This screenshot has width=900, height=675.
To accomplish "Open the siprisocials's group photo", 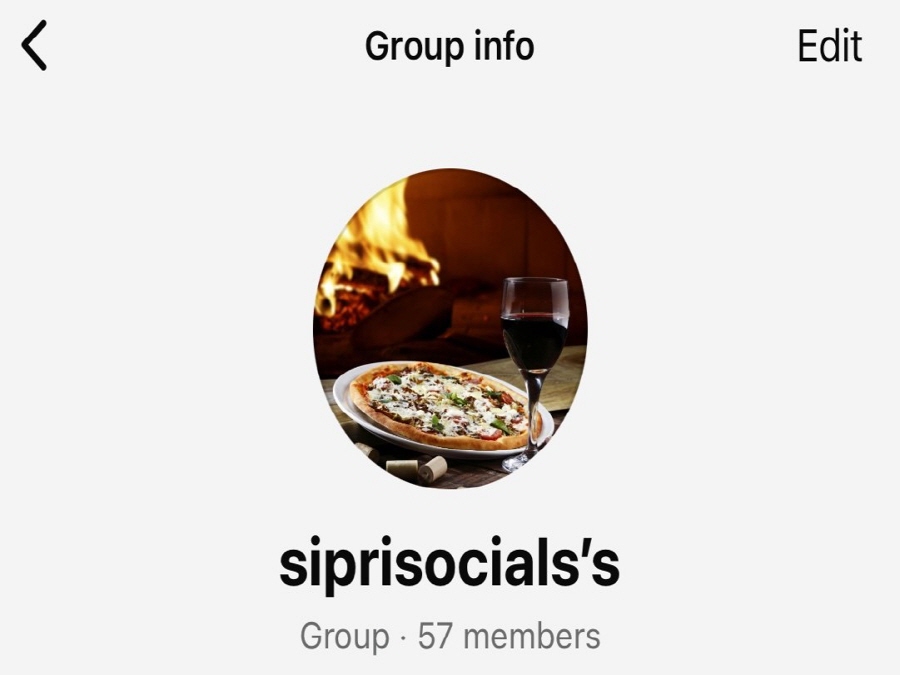I will 450,328.
